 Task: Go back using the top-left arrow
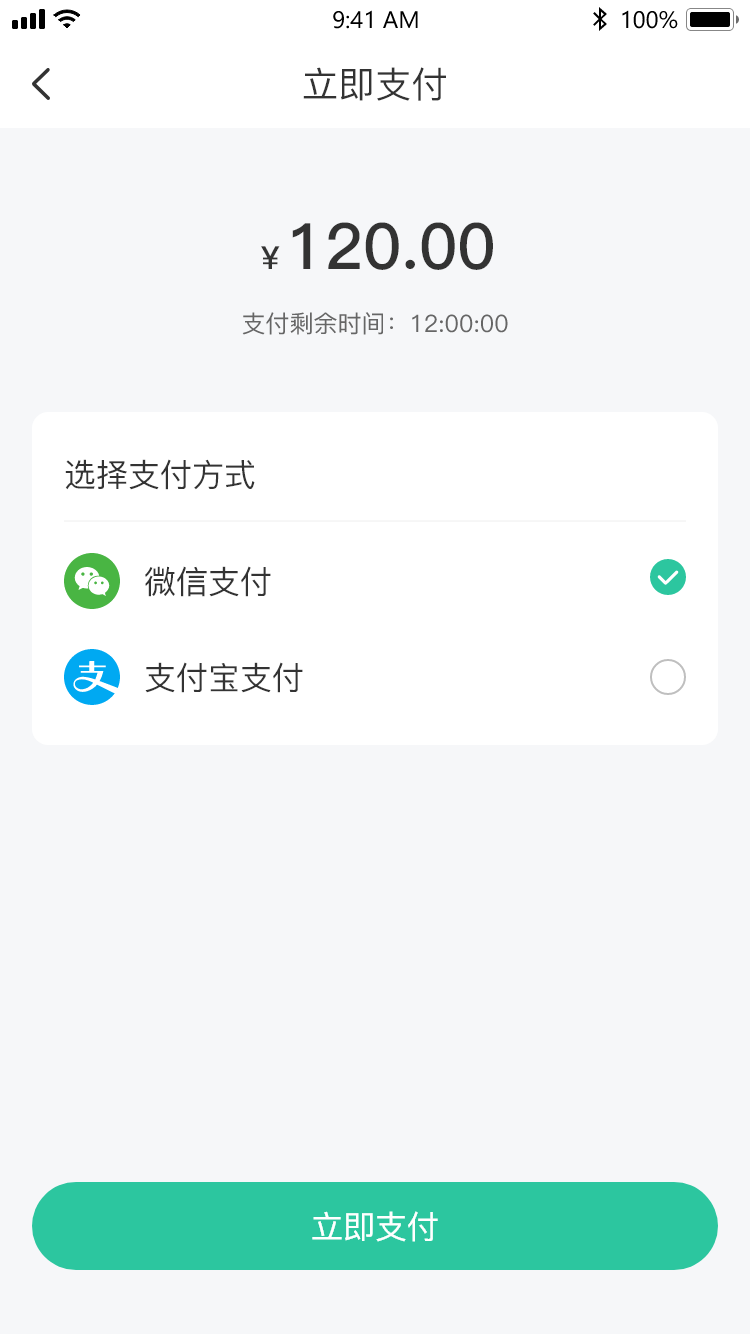click(x=41, y=85)
